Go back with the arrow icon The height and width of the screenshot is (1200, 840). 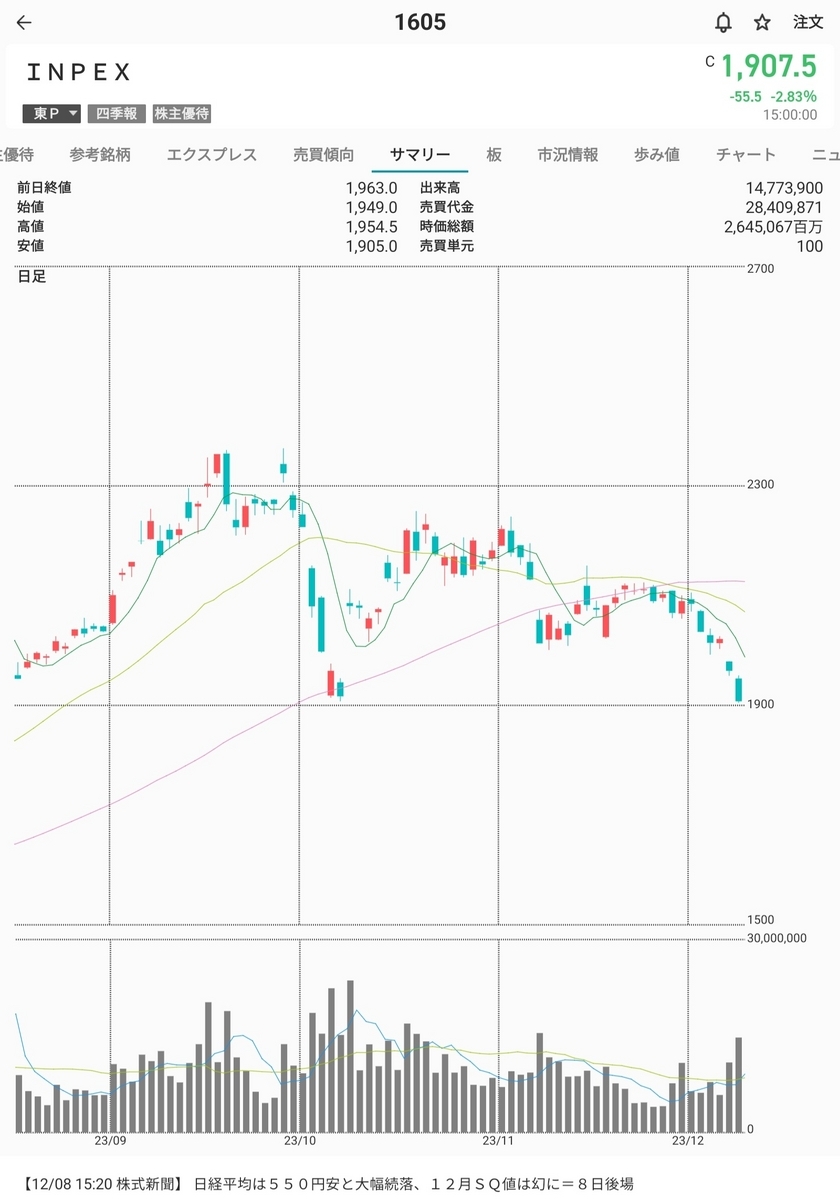(x=24, y=23)
